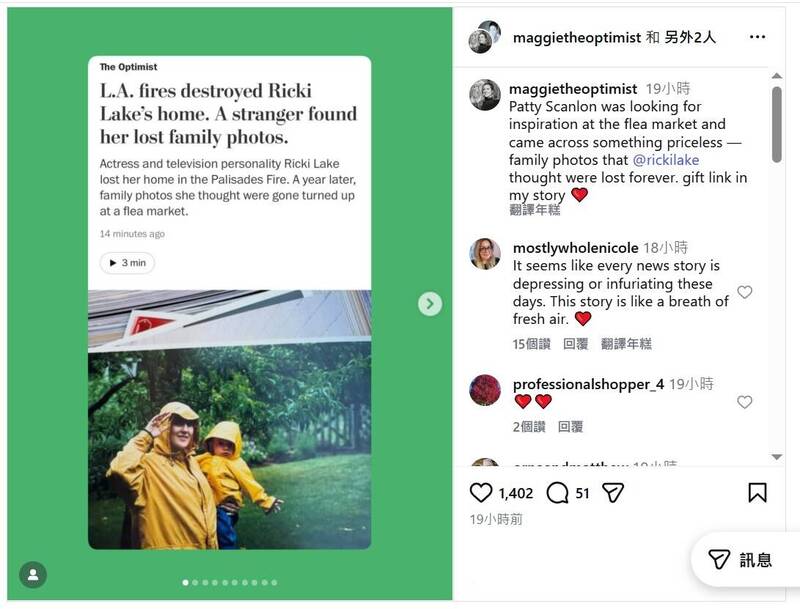Image resolution: width=800 pixels, height=609 pixels.
Task: View the 15 likes on mostlywholenicole's comment
Action: (x=531, y=343)
